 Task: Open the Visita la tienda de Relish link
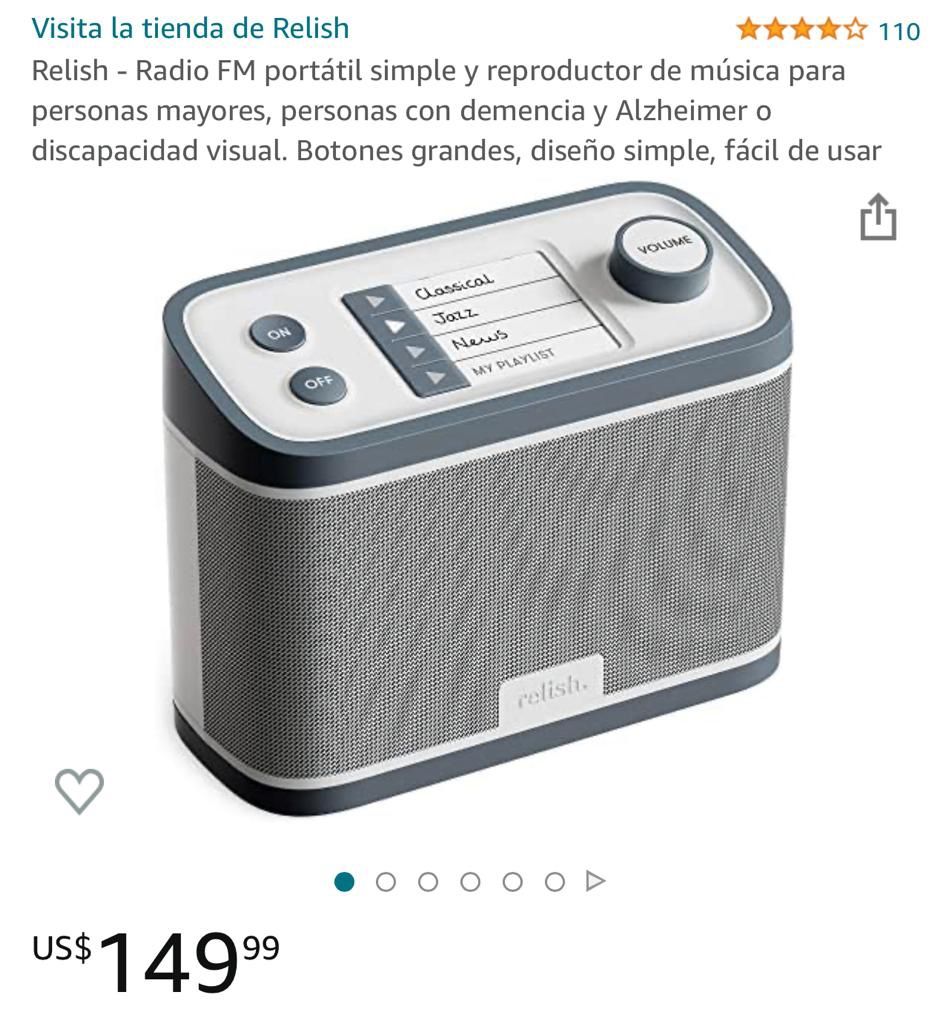click(190, 28)
